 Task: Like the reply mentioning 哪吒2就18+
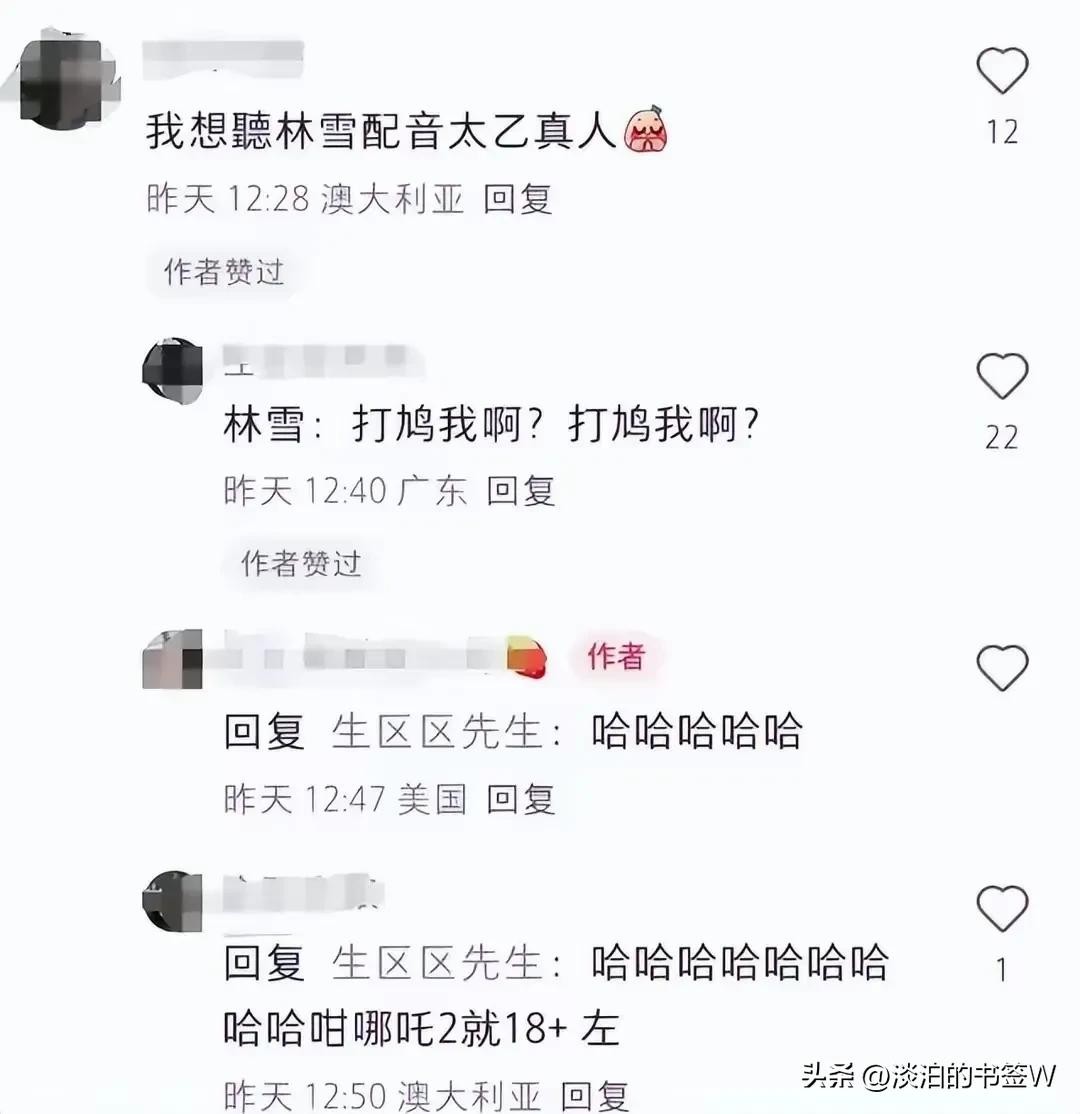pos(1002,910)
